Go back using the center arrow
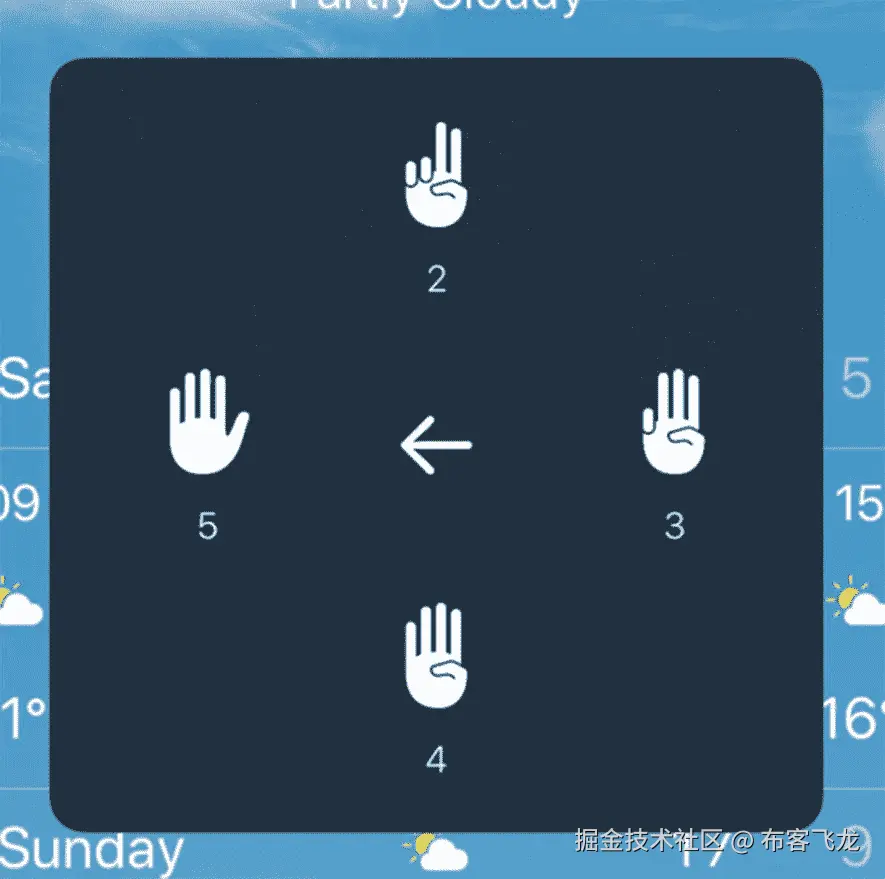The image size is (885, 879). click(x=436, y=444)
